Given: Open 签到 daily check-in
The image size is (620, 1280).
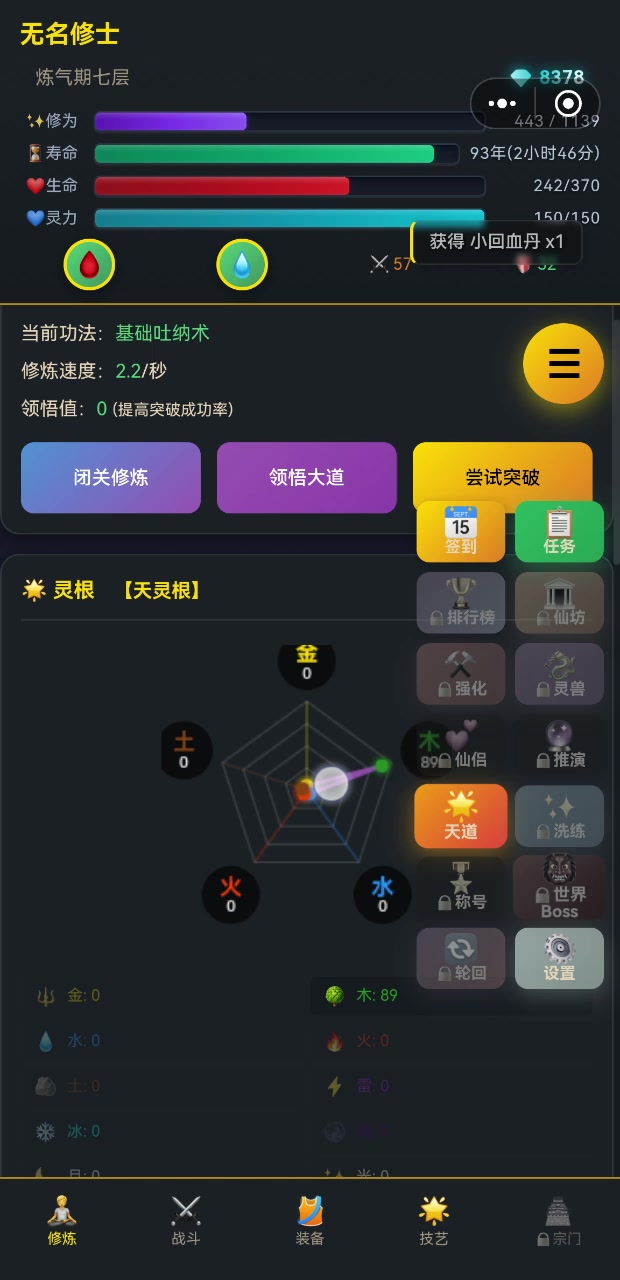Looking at the screenshot, I should [x=460, y=531].
